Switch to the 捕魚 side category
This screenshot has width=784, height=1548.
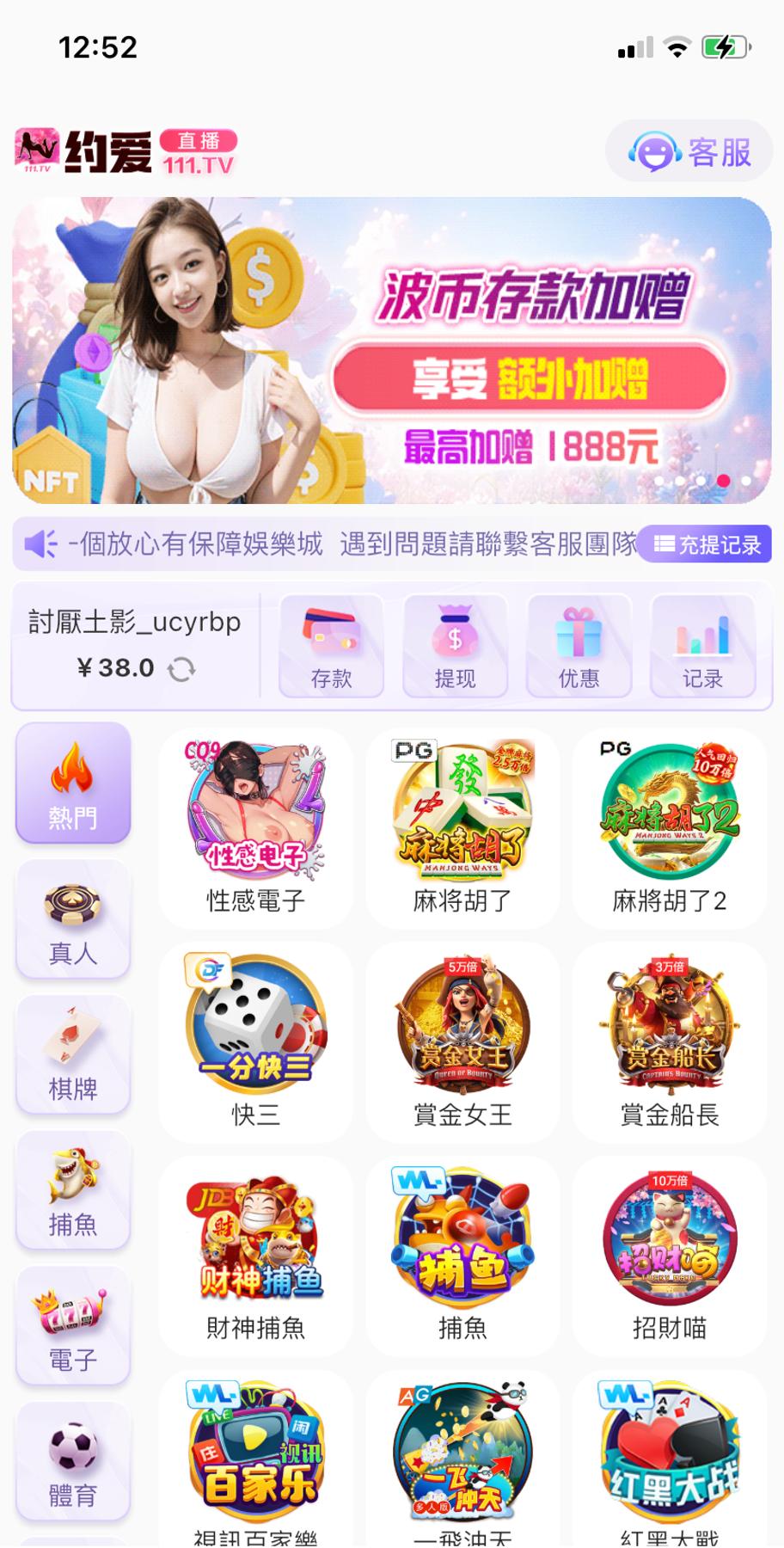(x=73, y=1191)
